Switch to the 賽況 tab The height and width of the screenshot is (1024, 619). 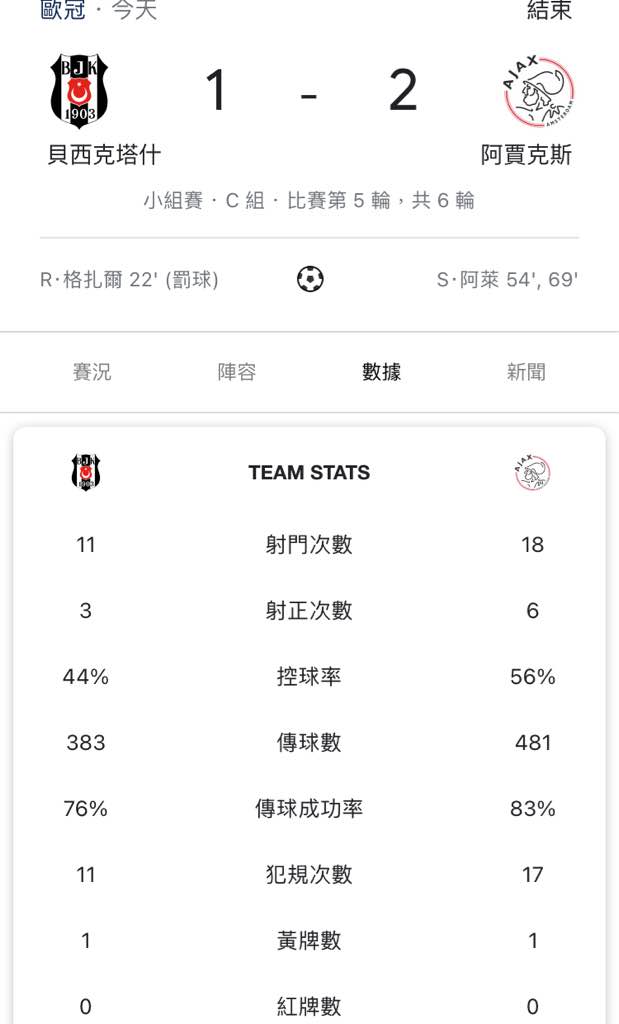pos(92,372)
